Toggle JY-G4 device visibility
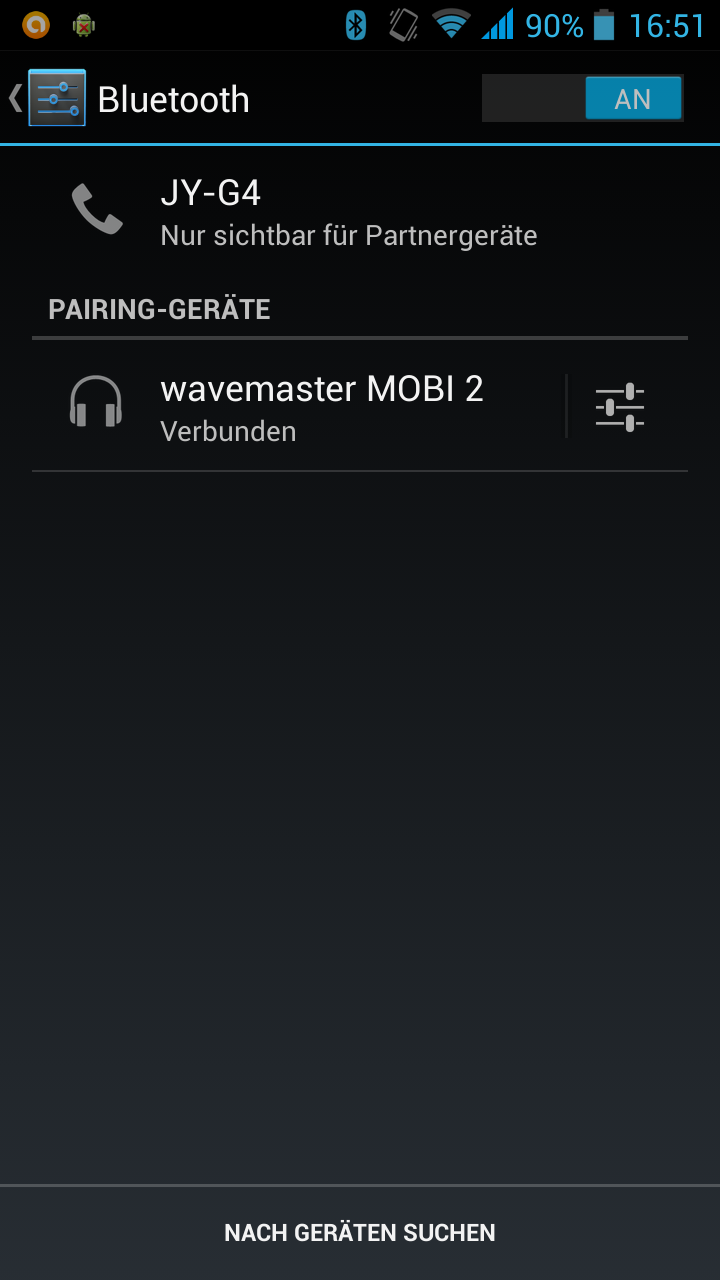The width and height of the screenshot is (720, 1280). 360,212
